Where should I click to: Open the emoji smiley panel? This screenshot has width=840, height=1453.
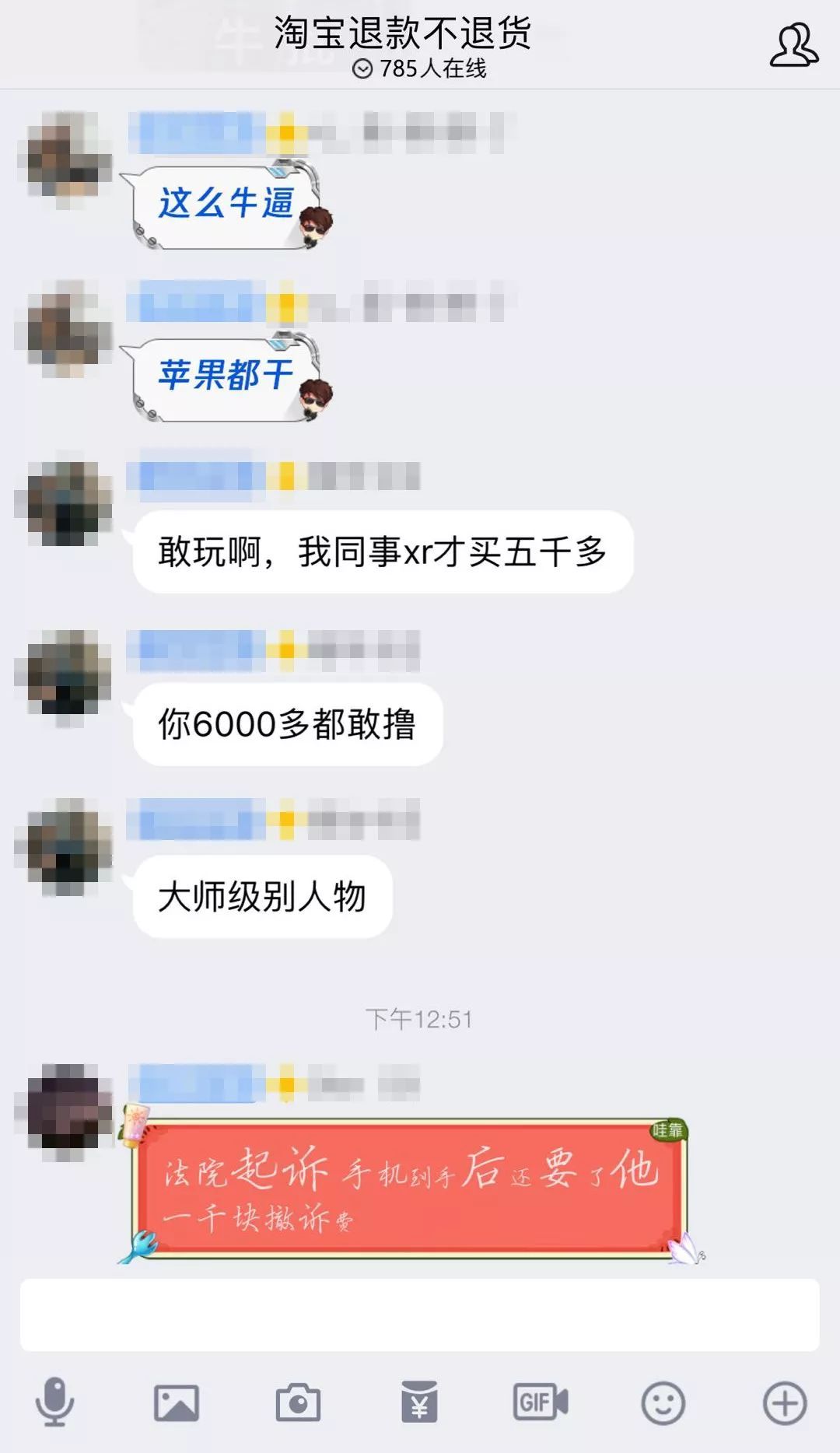[663, 1402]
